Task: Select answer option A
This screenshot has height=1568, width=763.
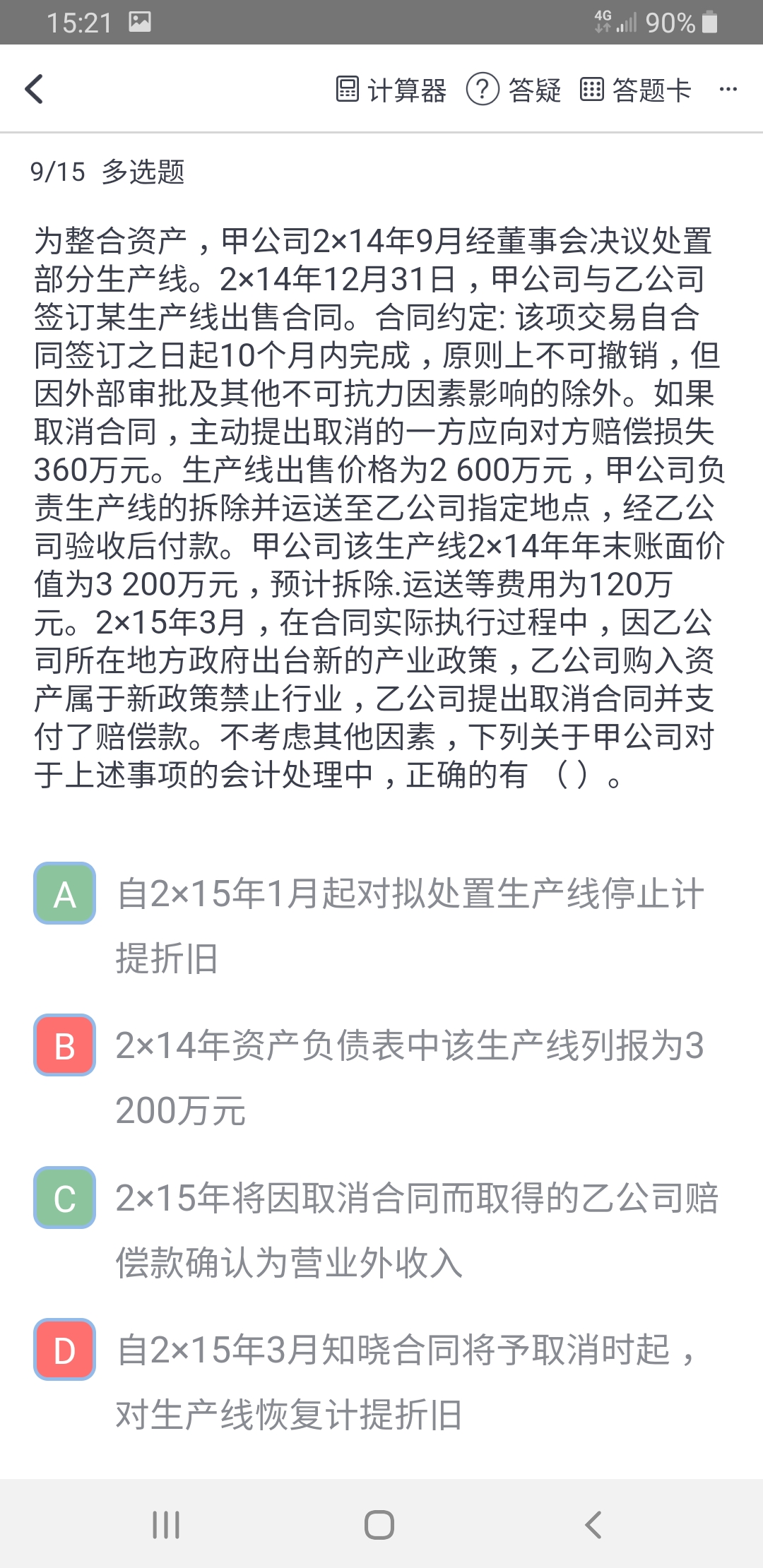Action: click(65, 893)
